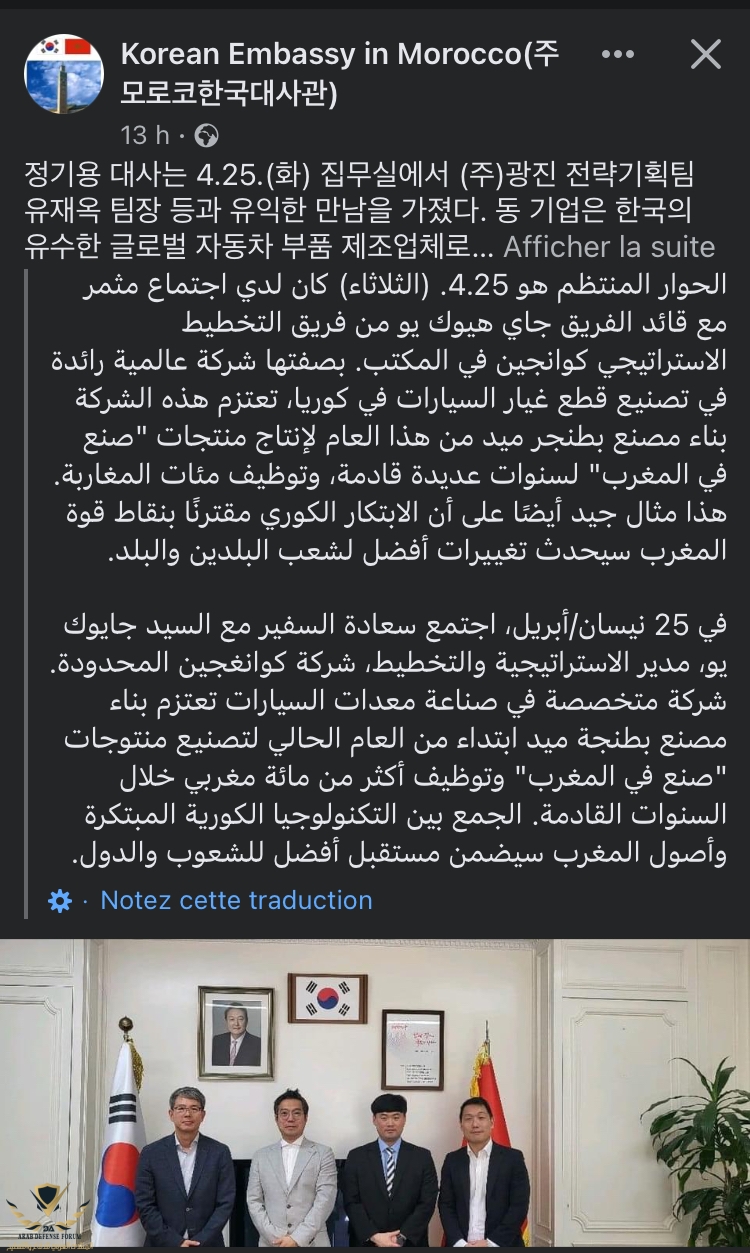
Task: Tap Notez cette traduction link
Action: (x=236, y=900)
